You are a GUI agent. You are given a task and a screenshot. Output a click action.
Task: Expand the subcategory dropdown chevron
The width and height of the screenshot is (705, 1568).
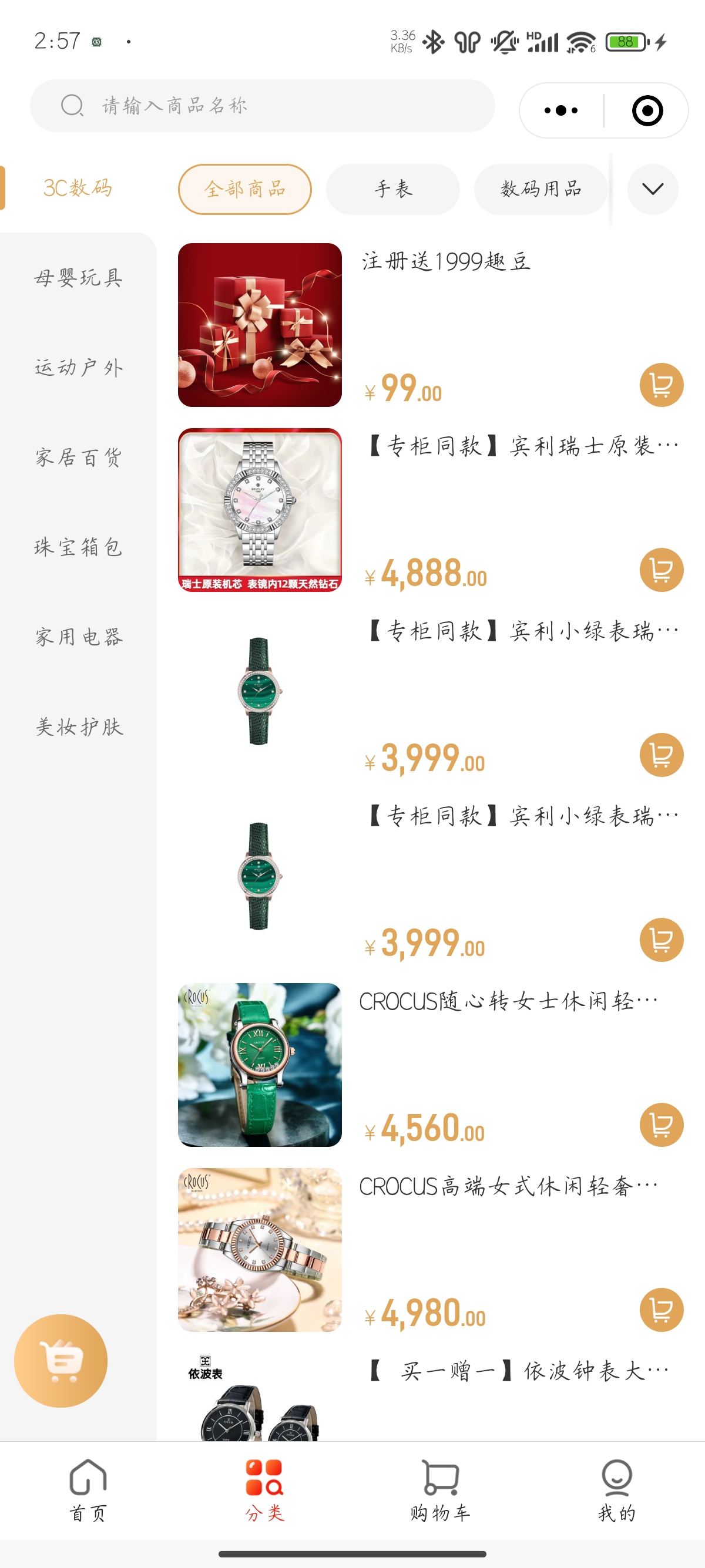pos(653,189)
